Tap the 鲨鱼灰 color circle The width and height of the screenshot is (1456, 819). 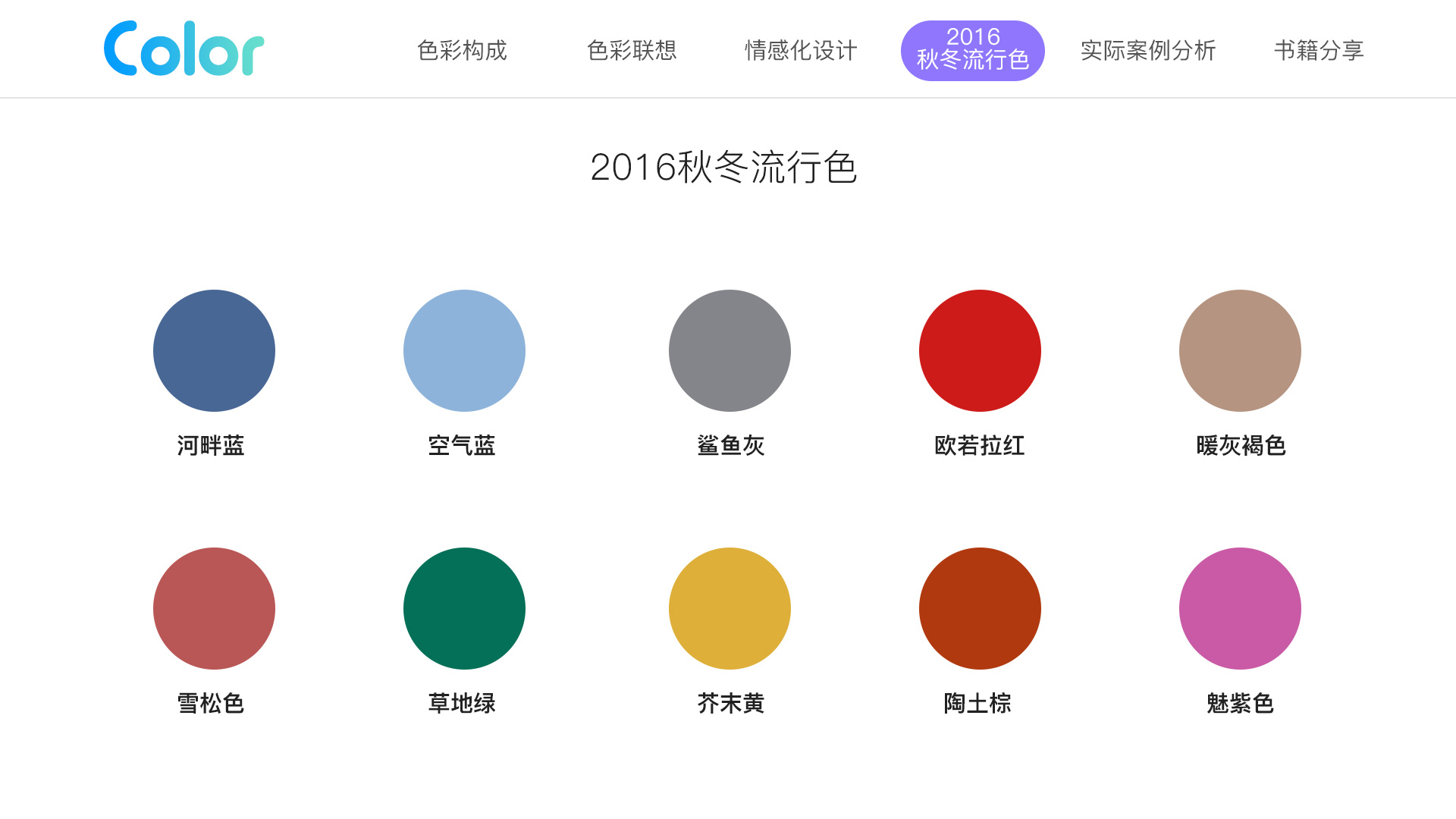(x=730, y=350)
